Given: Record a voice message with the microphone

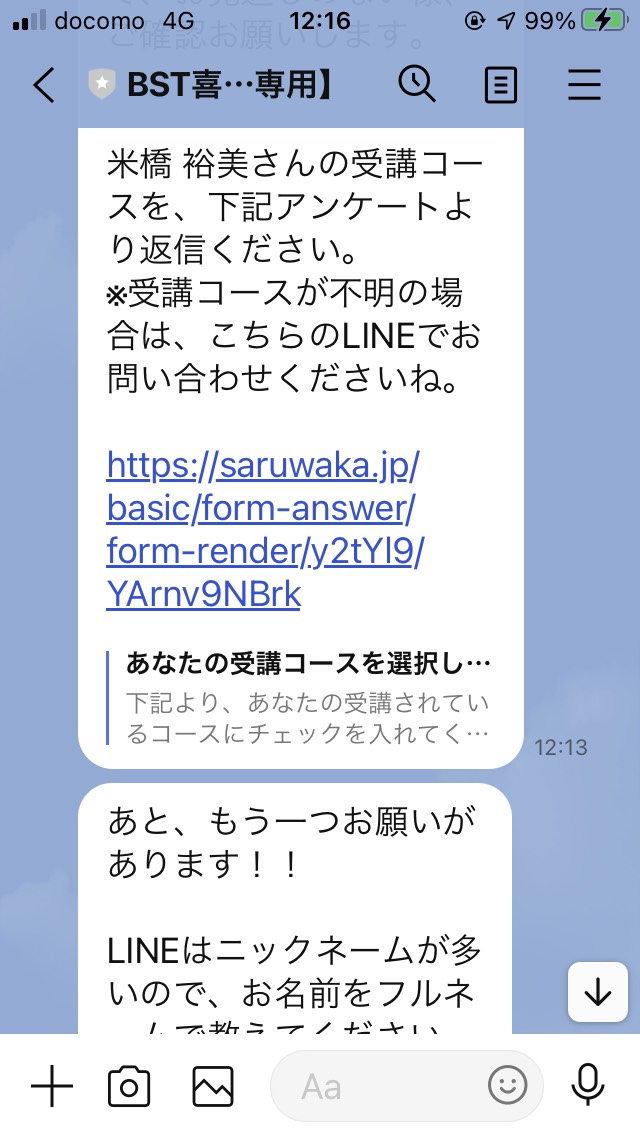Looking at the screenshot, I should 588,1085.
